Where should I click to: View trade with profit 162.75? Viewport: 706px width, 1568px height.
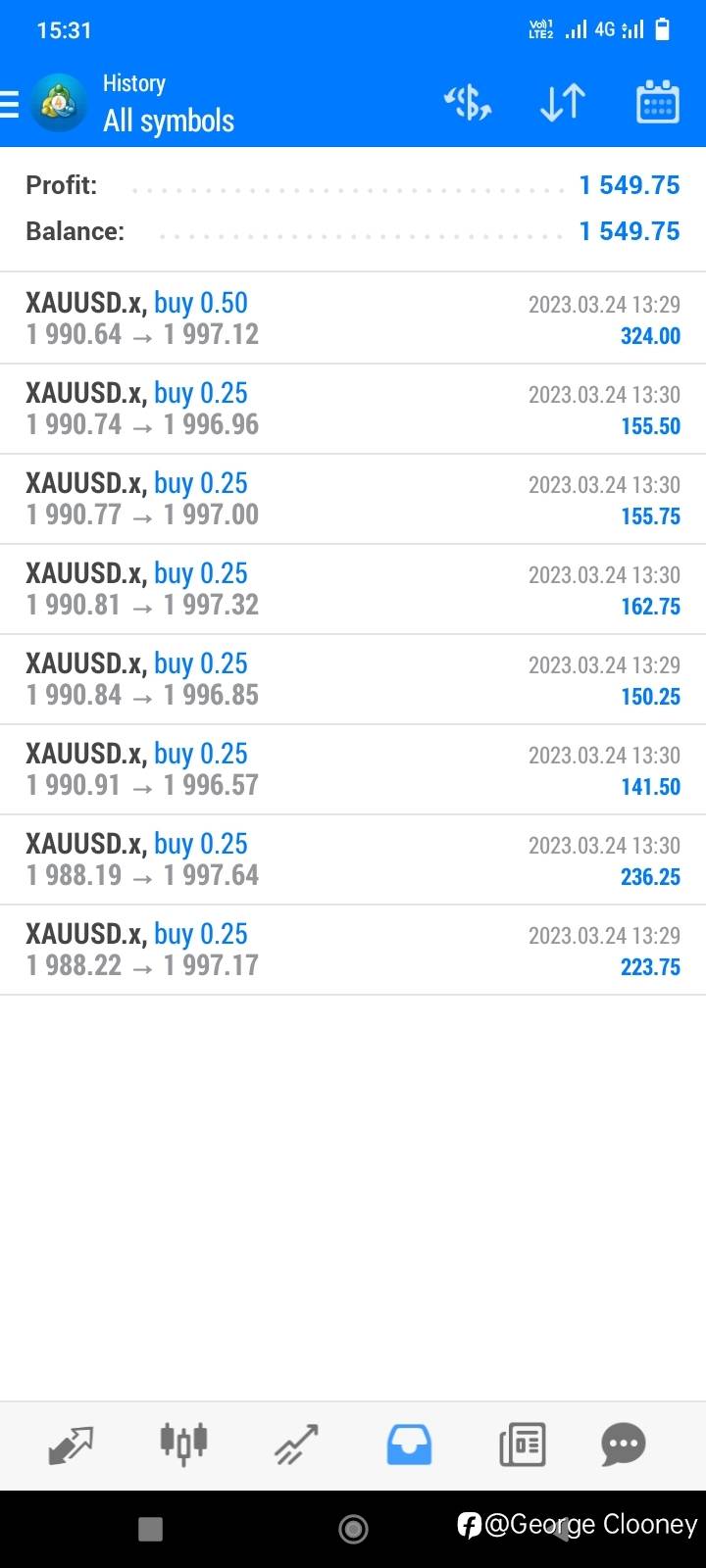click(x=353, y=589)
